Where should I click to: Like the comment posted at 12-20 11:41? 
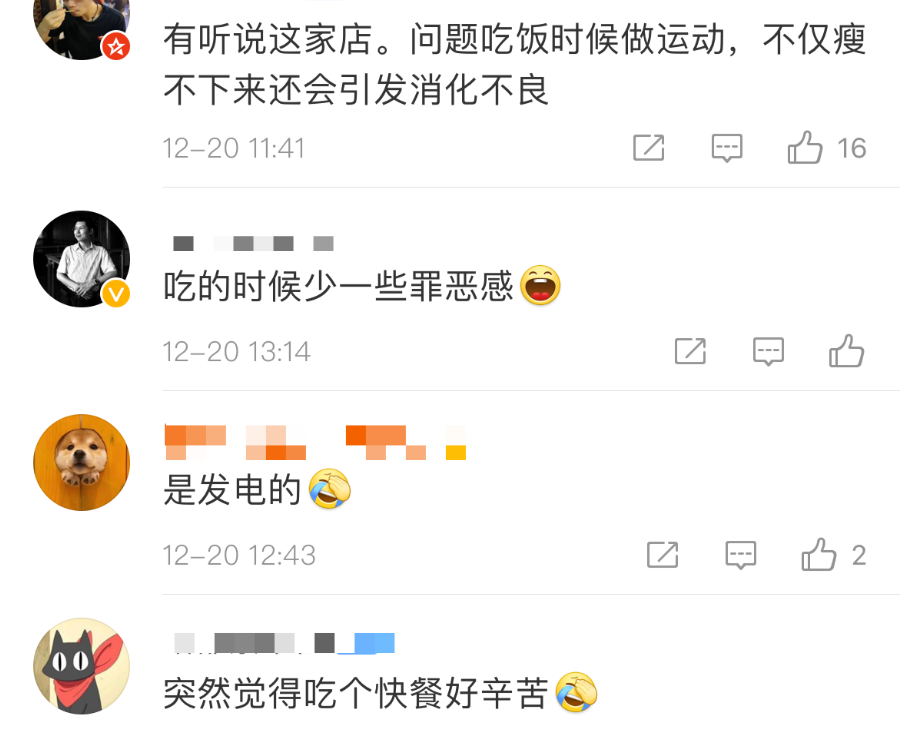point(805,148)
